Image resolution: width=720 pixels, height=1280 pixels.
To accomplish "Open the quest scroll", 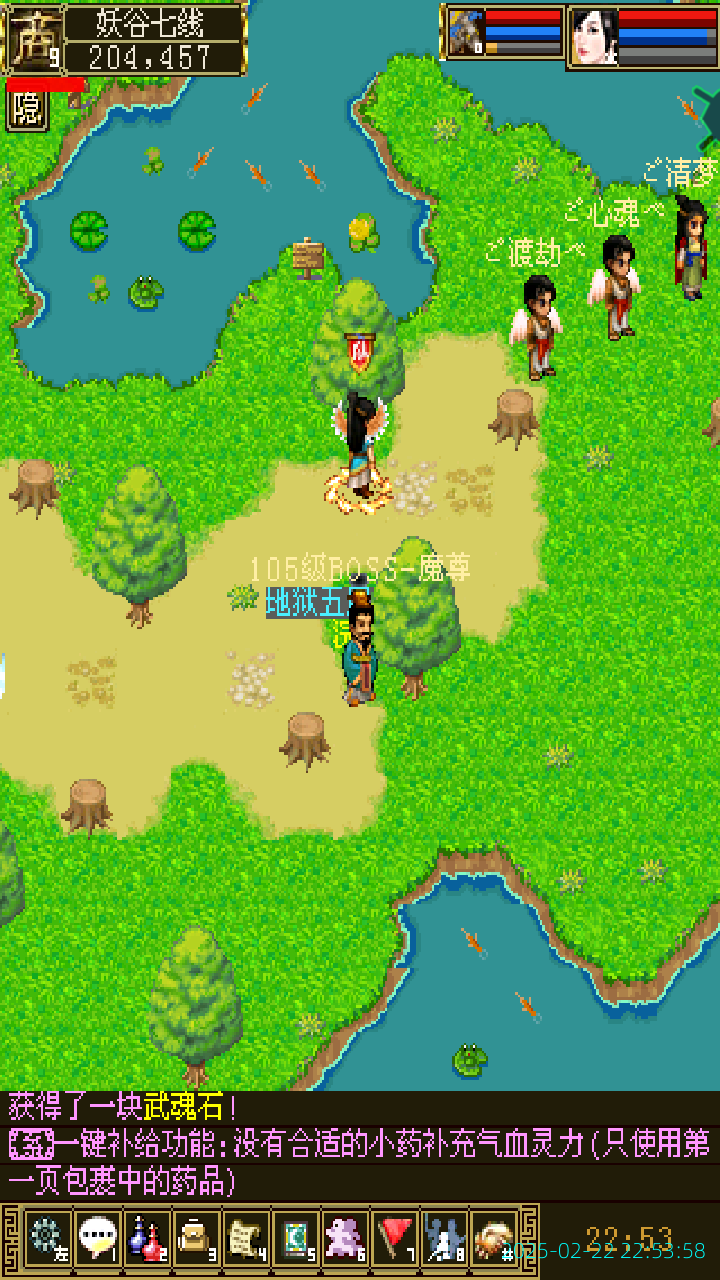I will [x=246, y=1238].
